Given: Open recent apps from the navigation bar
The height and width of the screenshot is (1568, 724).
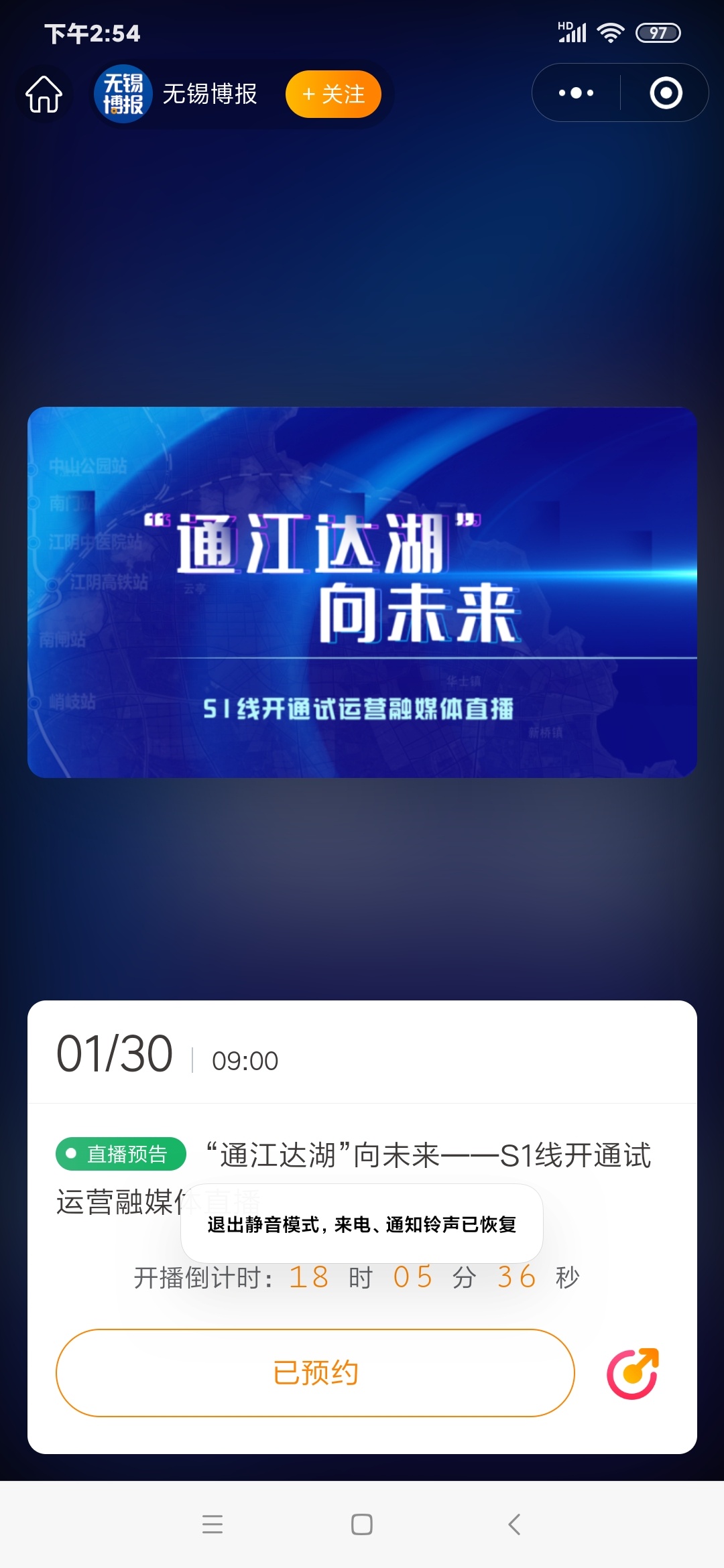Looking at the screenshot, I should pos(213,1524).
